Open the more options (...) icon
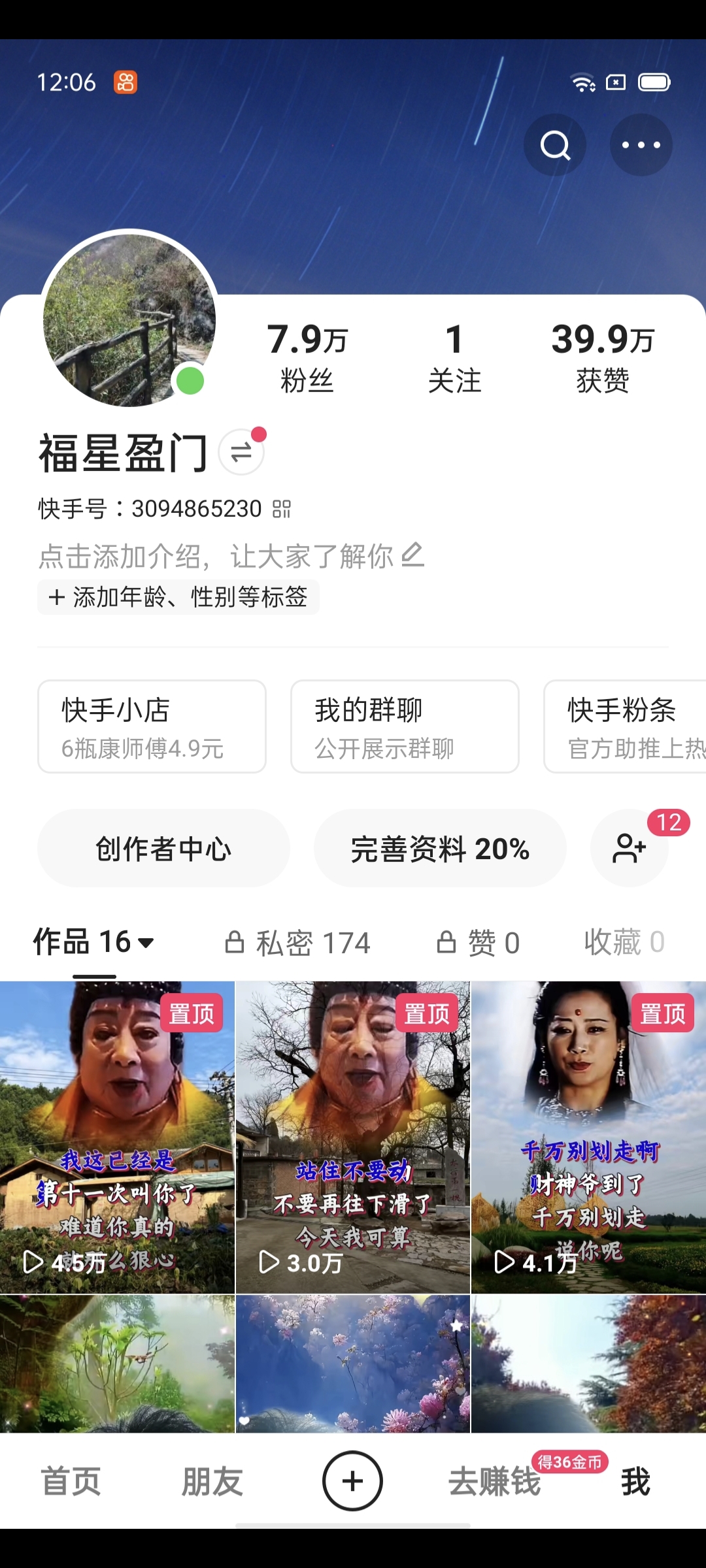 pos(641,144)
